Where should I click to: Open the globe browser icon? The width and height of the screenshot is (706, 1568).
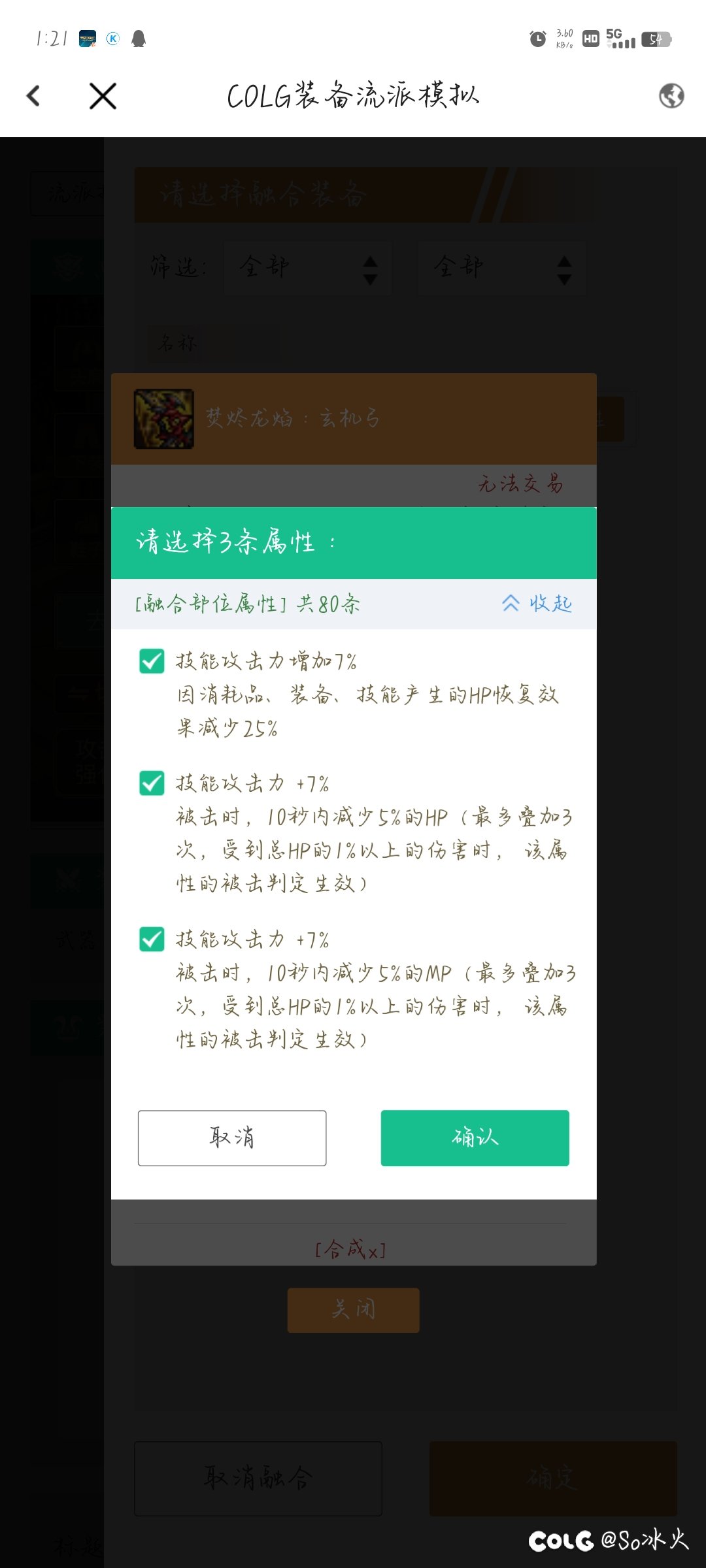(x=671, y=96)
